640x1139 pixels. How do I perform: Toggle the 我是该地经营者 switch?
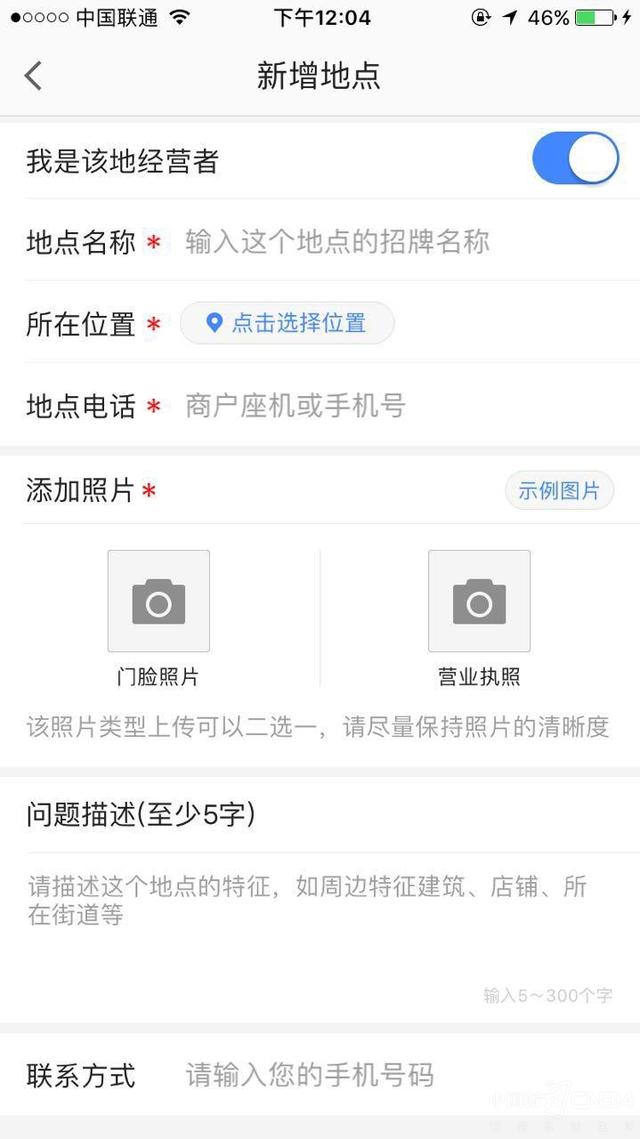[x=575, y=159]
